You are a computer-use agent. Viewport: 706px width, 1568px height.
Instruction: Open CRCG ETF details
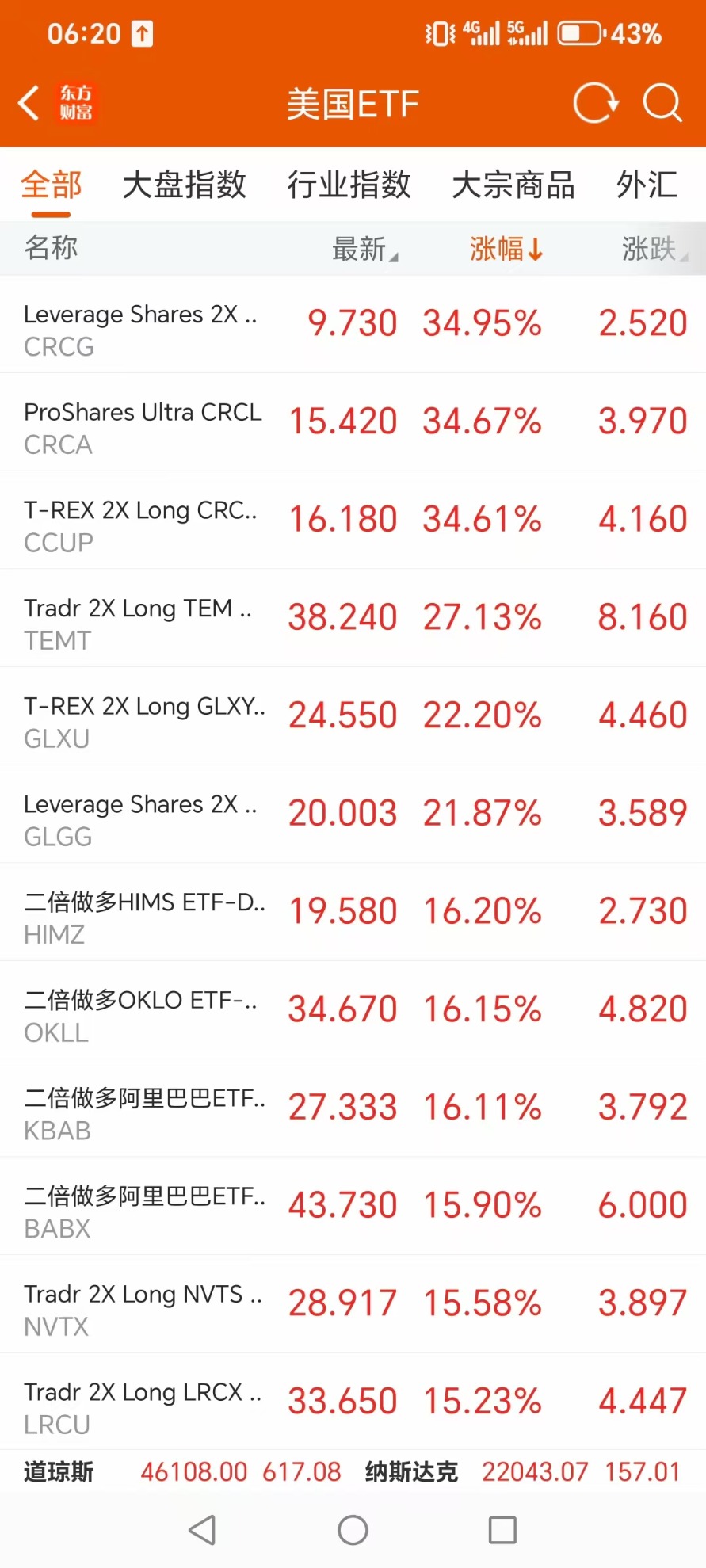tap(353, 325)
